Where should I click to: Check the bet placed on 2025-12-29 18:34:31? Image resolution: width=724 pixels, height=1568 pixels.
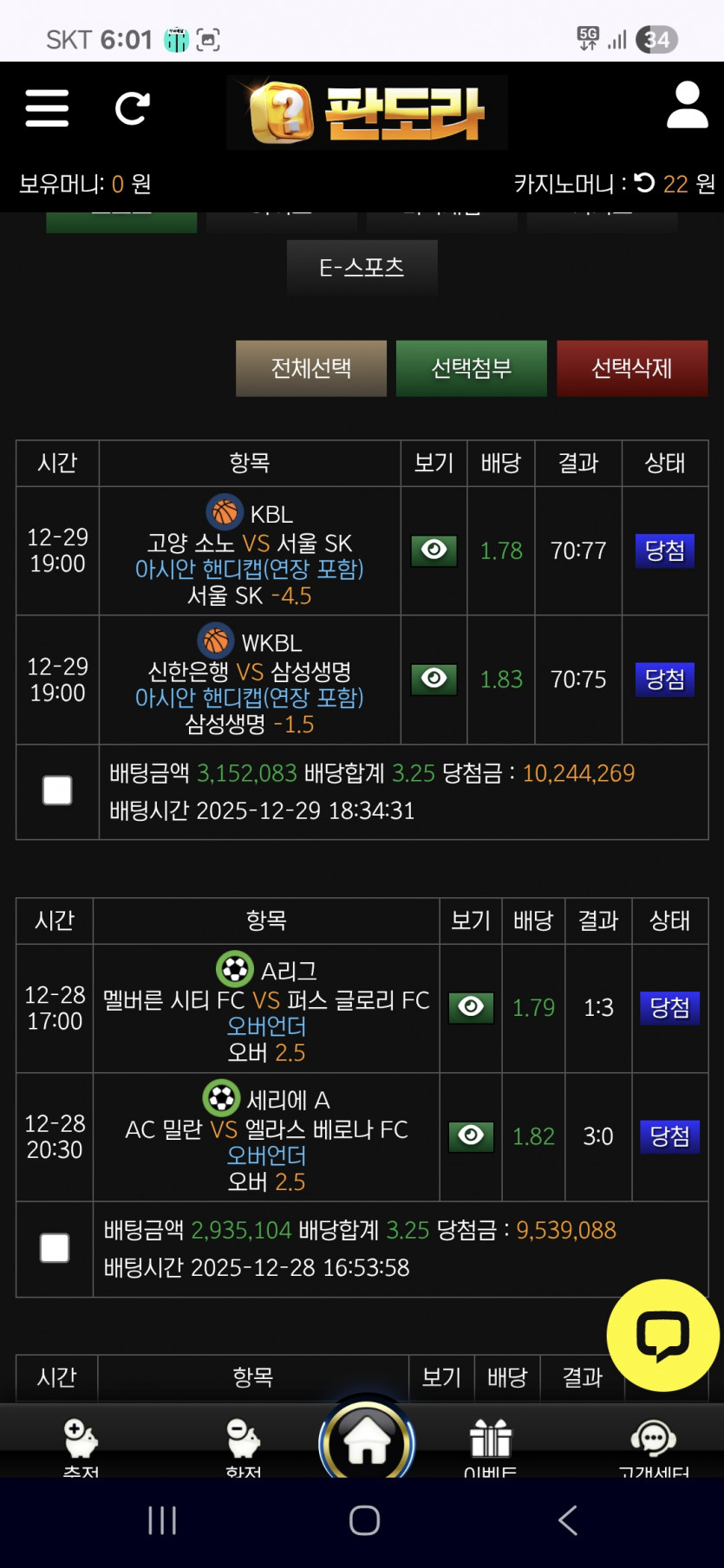(x=57, y=791)
